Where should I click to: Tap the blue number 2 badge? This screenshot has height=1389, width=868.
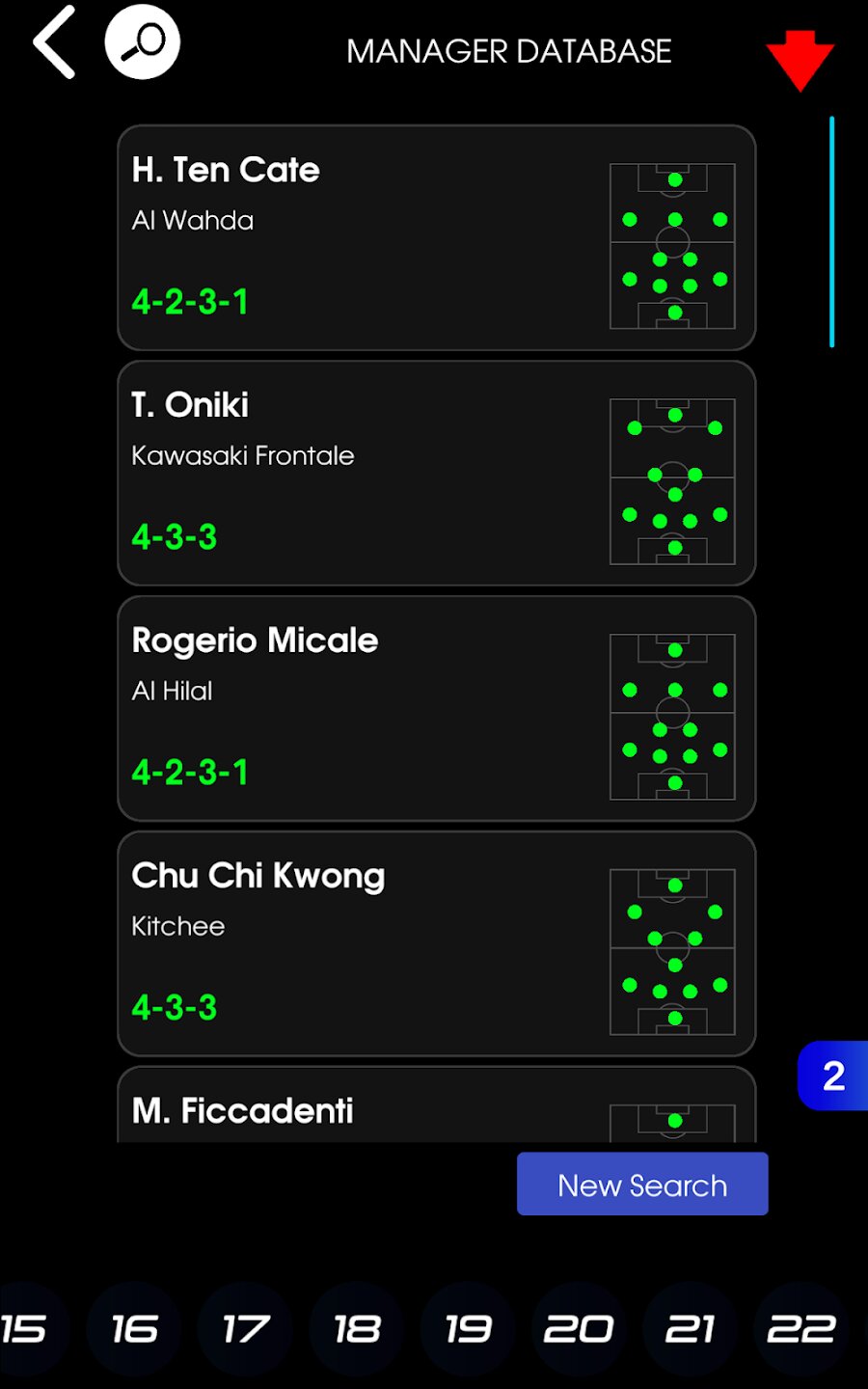[833, 1076]
